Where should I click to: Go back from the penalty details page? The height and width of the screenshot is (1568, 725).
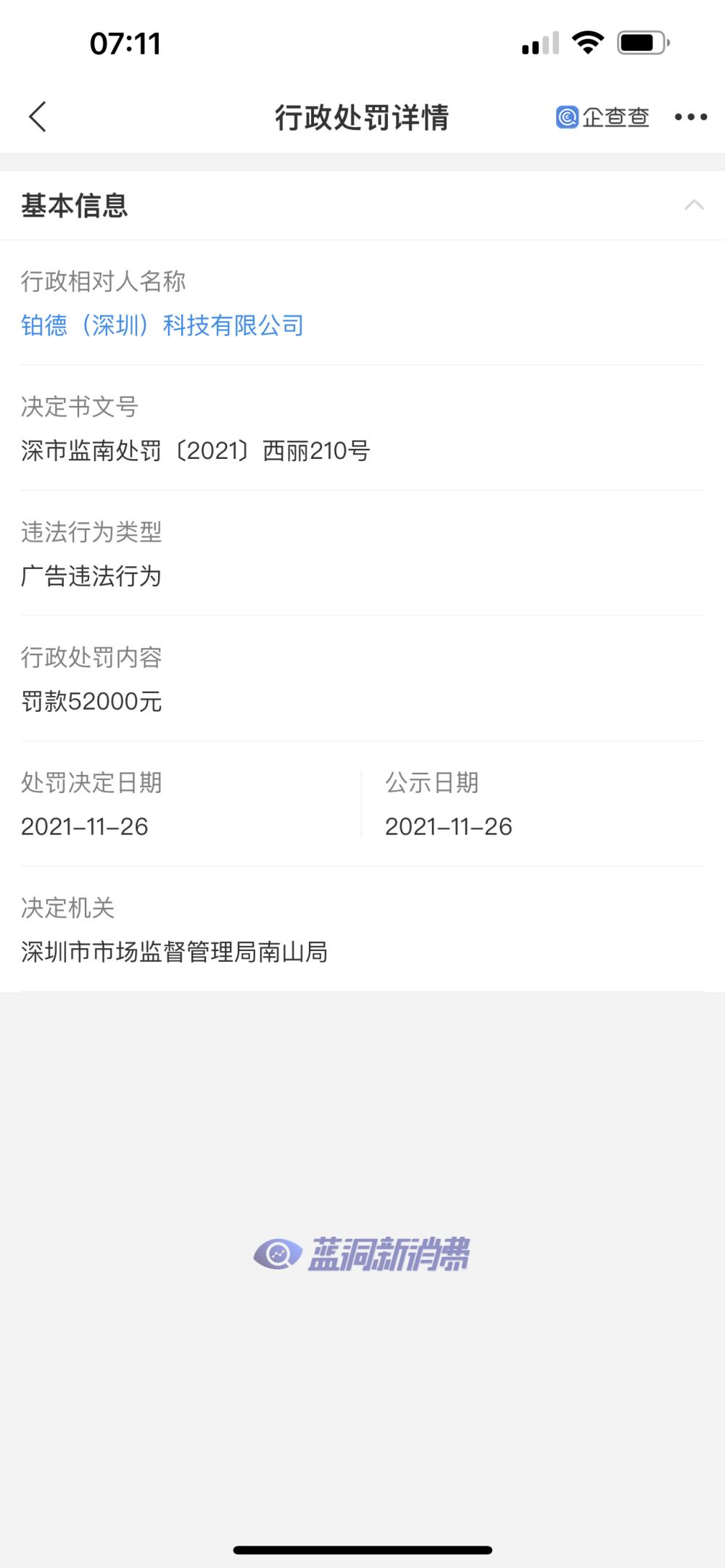pyautogui.click(x=38, y=117)
